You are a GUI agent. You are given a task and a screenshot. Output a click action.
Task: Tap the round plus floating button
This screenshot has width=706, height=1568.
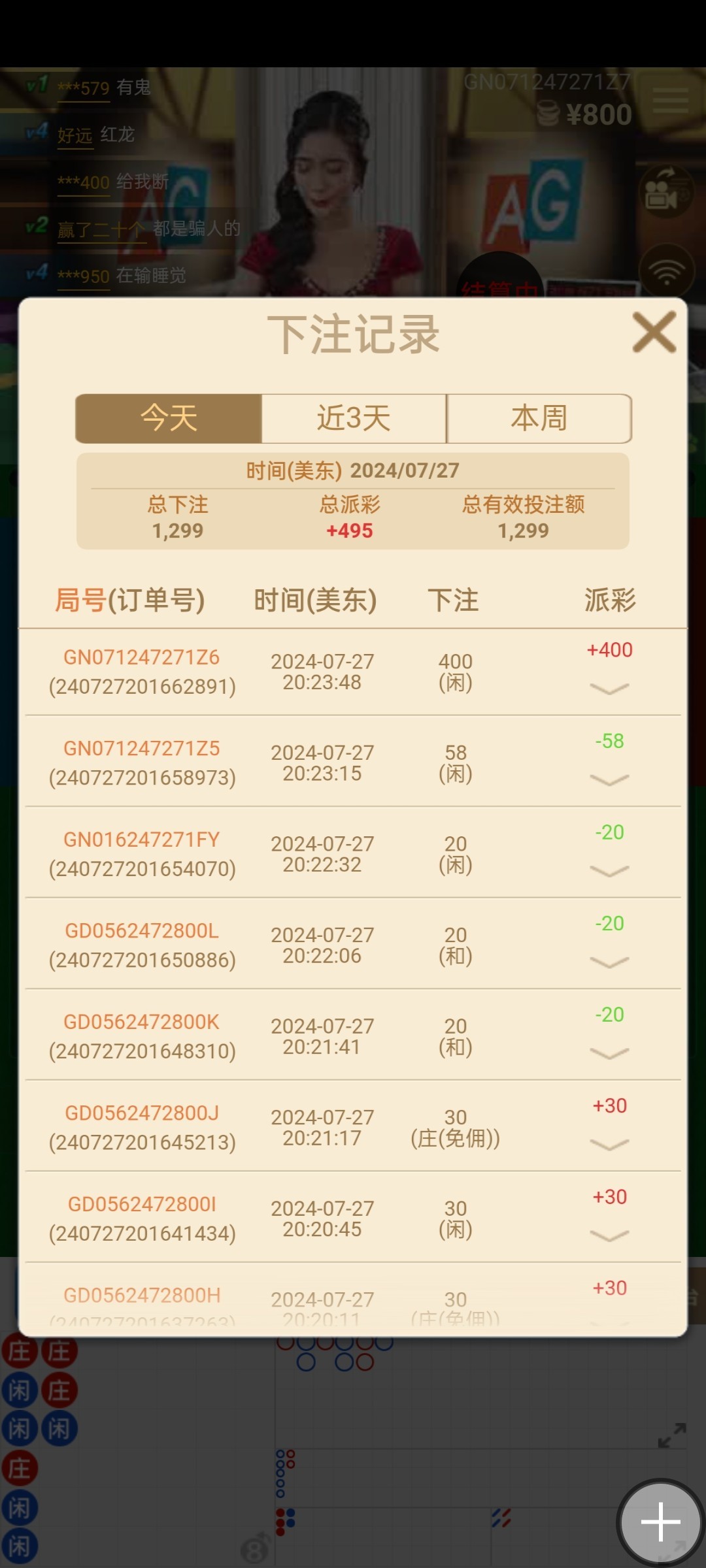pyautogui.click(x=660, y=1522)
